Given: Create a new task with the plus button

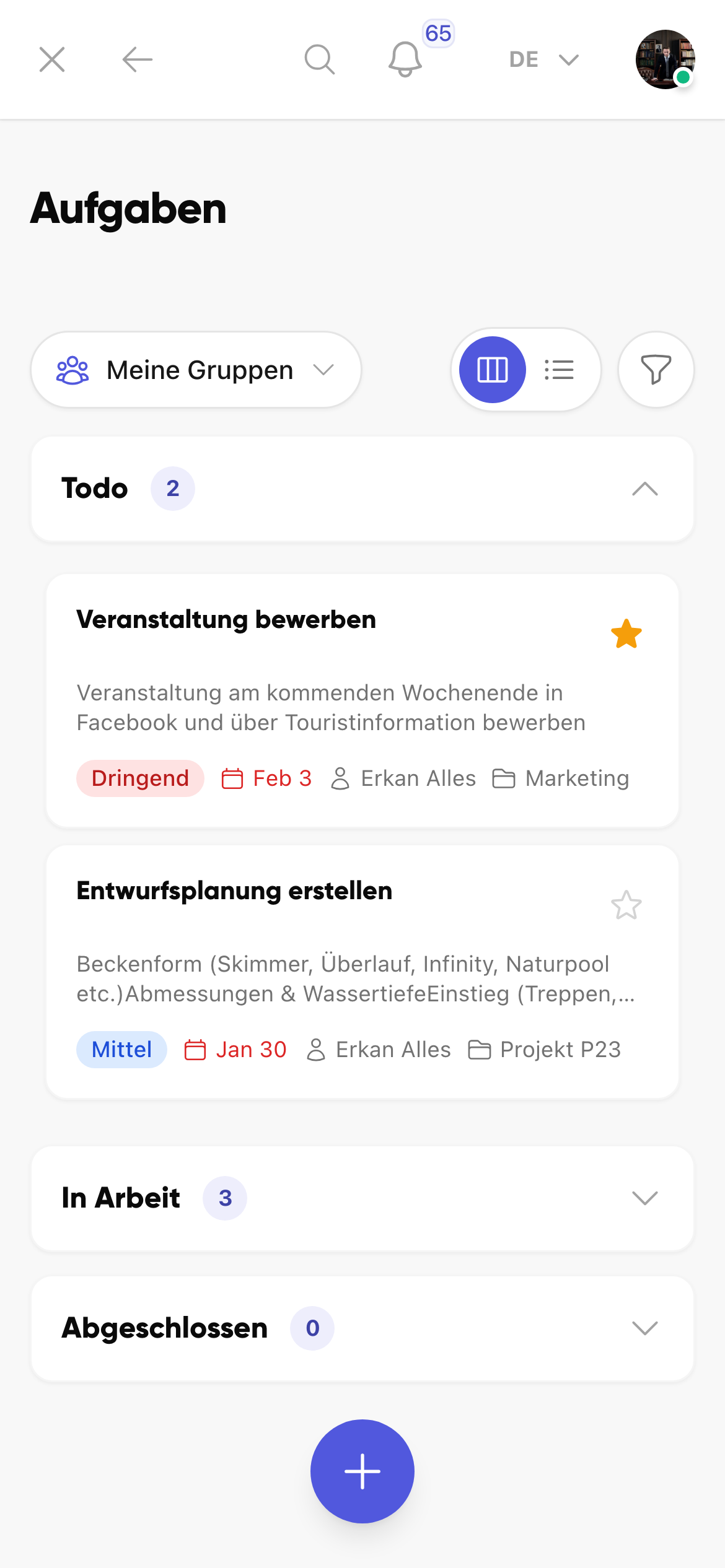Looking at the screenshot, I should point(362,1471).
